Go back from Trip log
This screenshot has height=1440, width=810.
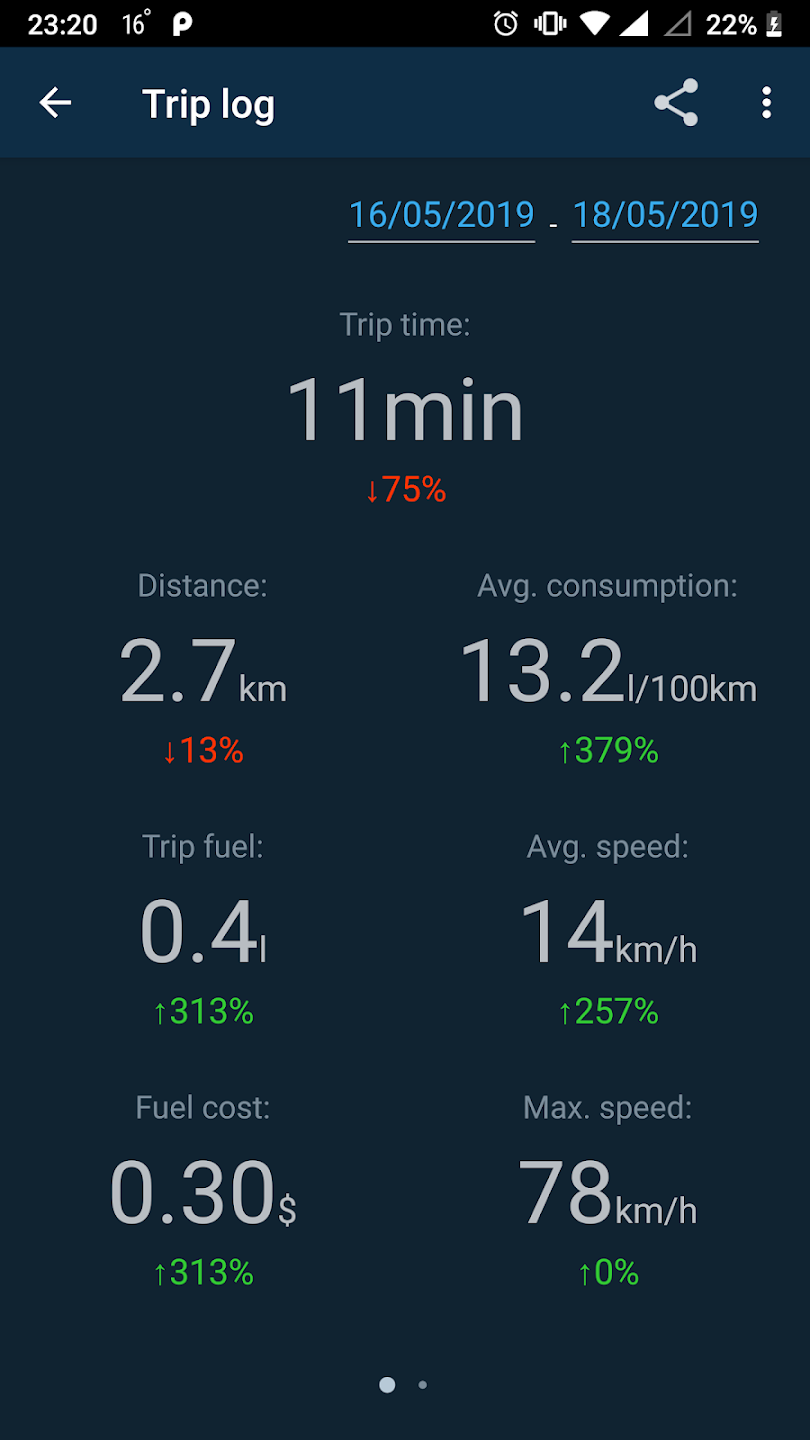[x=55, y=103]
